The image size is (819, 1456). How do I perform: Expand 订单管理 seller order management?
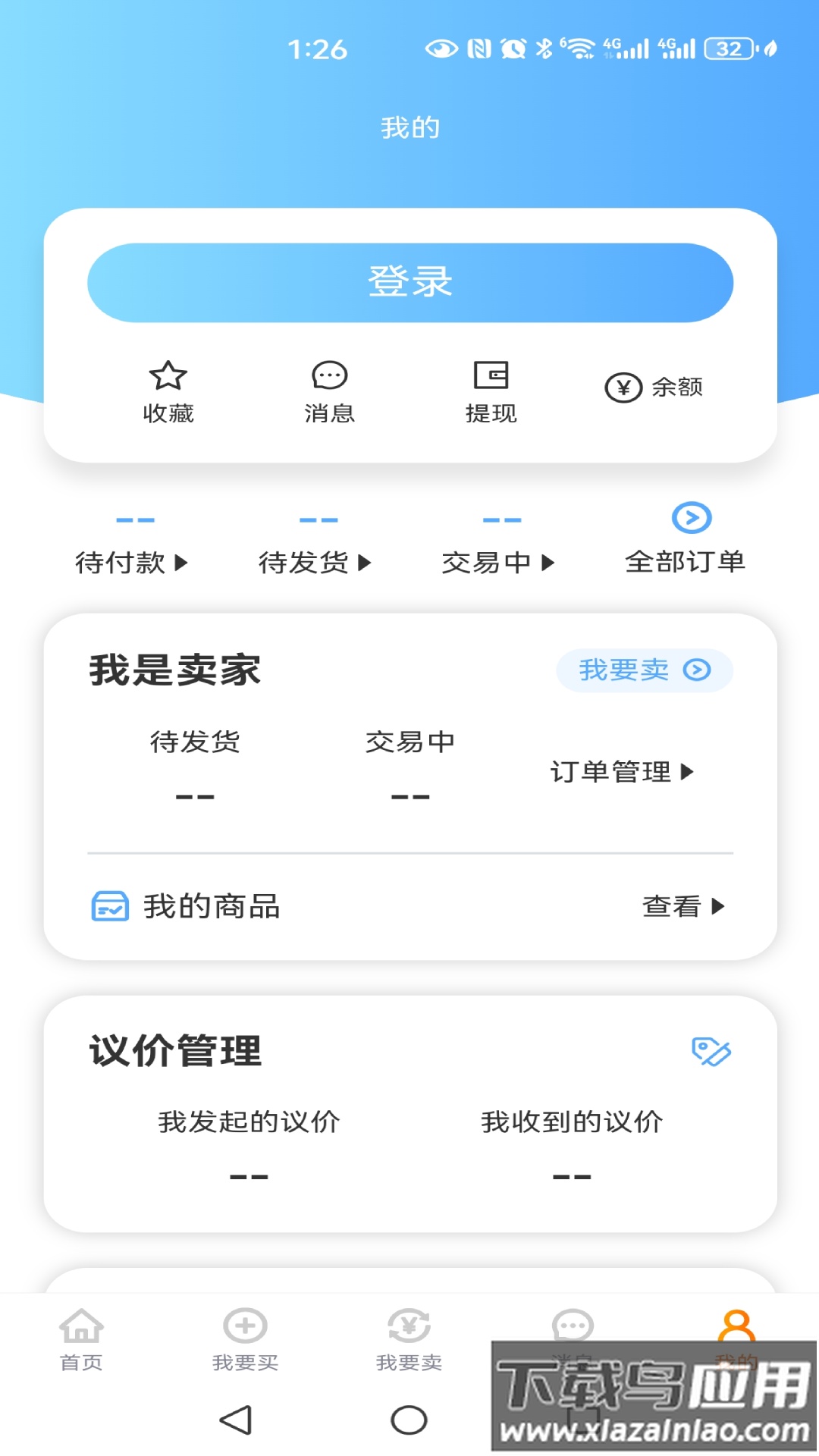click(620, 771)
